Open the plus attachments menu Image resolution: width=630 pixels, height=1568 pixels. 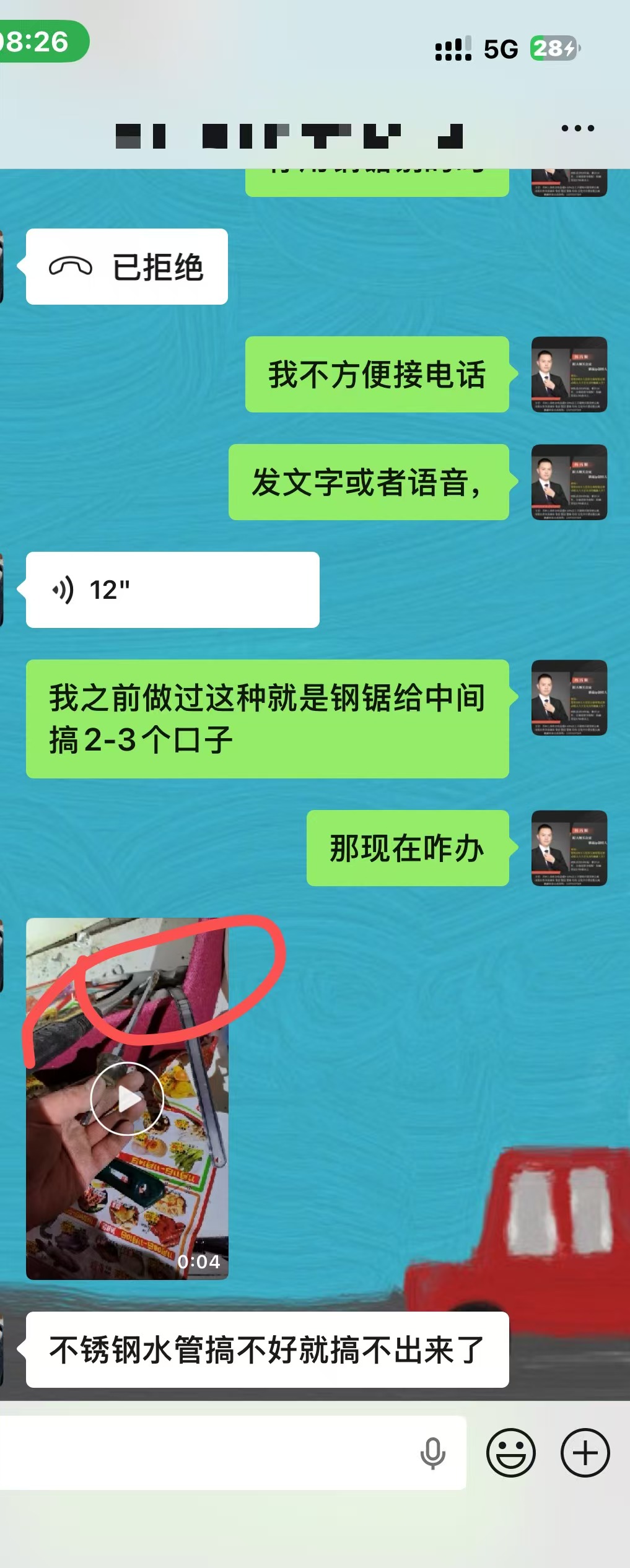point(585,1453)
